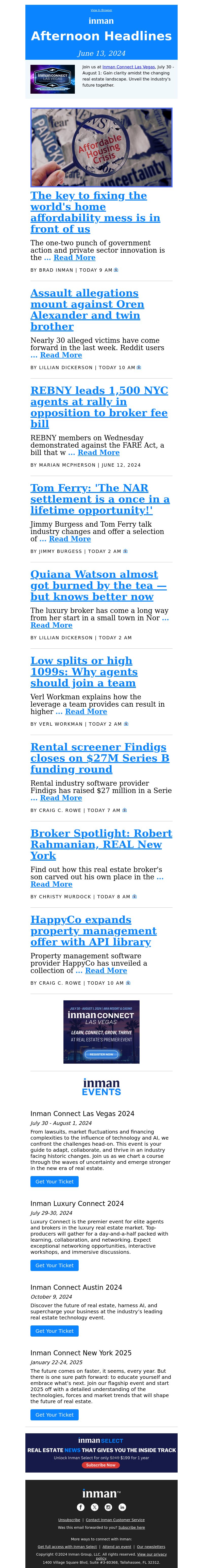Screen dimensions: 203x1568
Task: Get Your Ticket for Inman Connect Austin
Action: tap(54, 1331)
